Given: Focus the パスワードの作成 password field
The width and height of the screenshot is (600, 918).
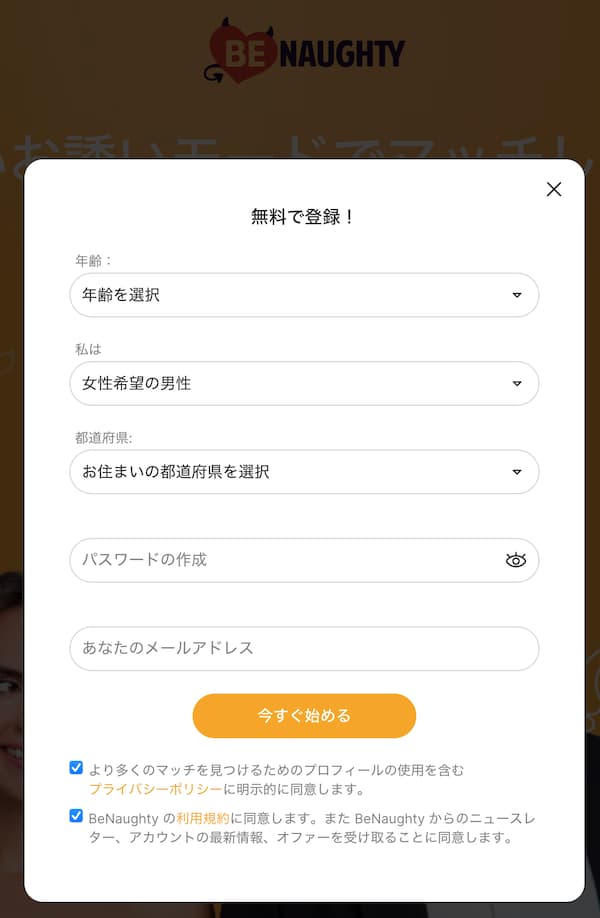Looking at the screenshot, I should tap(285, 560).
